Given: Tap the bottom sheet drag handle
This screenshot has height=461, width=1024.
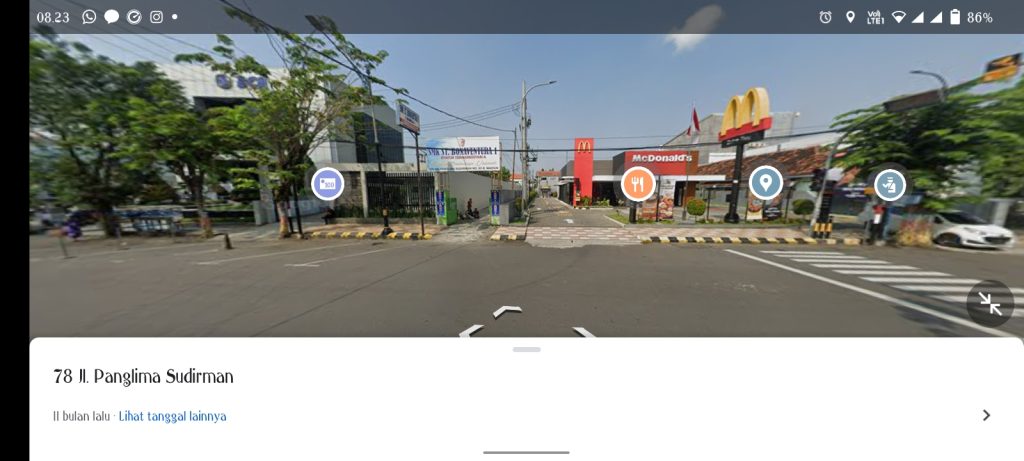Looking at the screenshot, I should click(526, 349).
